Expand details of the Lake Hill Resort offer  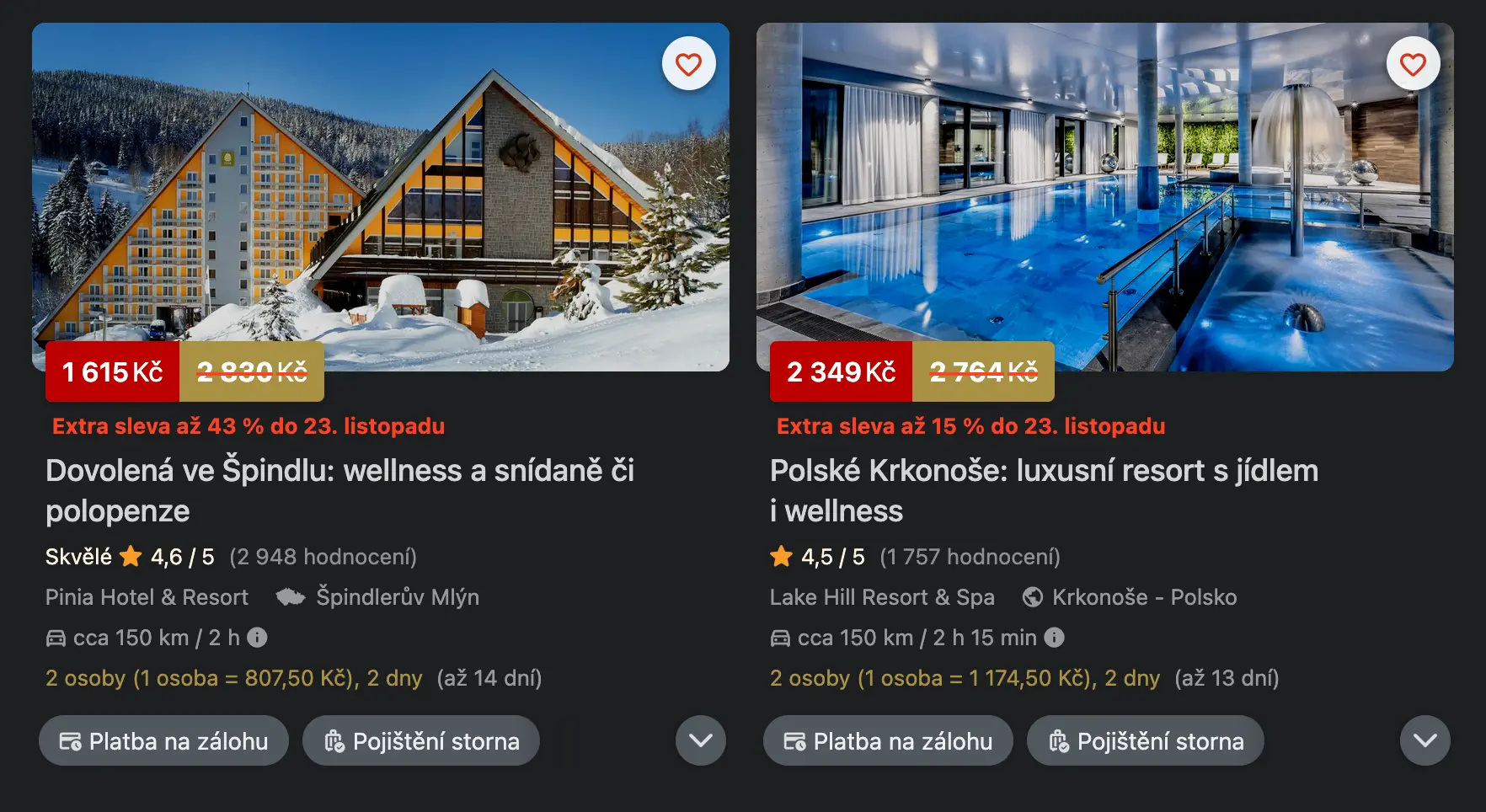pyautogui.click(x=1425, y=741)
